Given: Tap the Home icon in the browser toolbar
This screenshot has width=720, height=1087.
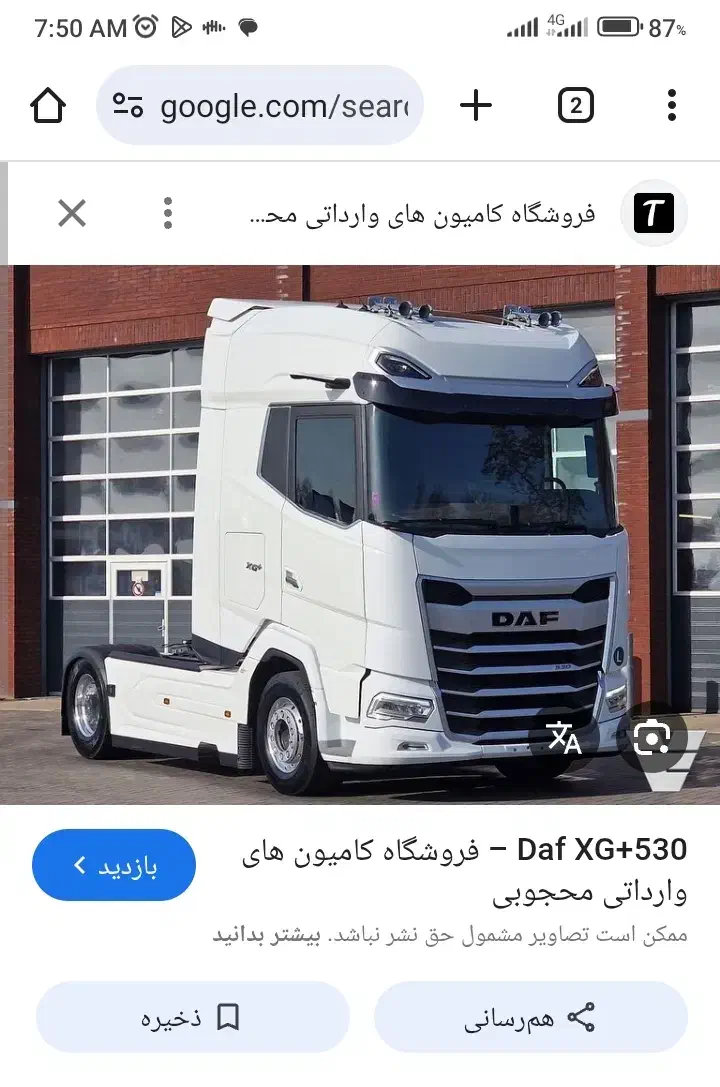Looking at the screenshot, I should click(47, 105).
